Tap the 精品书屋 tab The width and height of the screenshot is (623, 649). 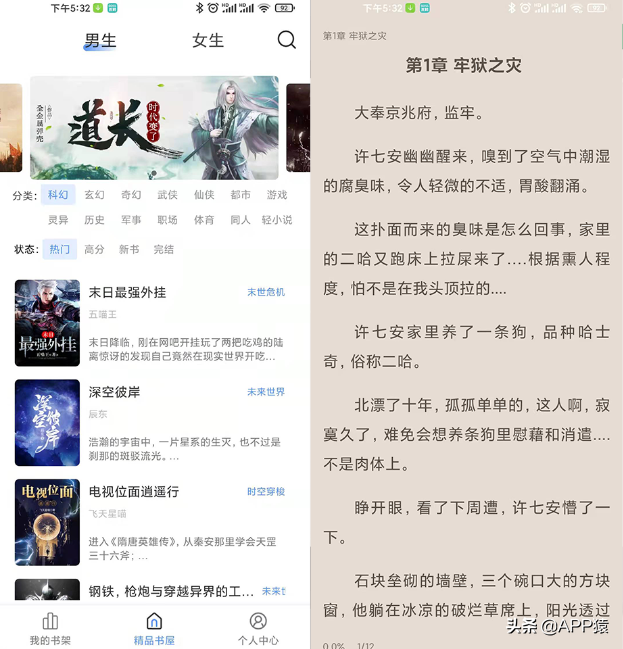pyautogui.click(x=154, y=629)
